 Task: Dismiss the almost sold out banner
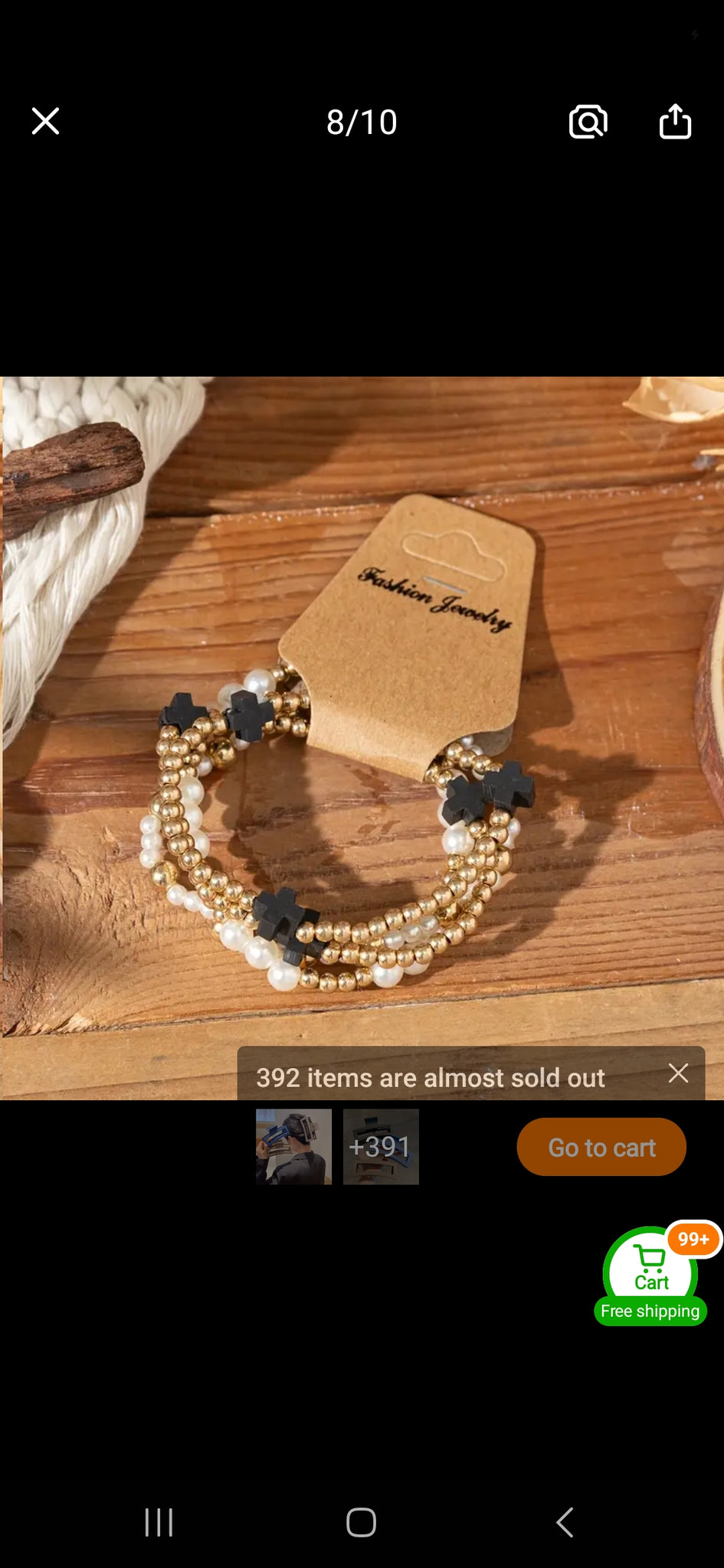click(678, 1073)
